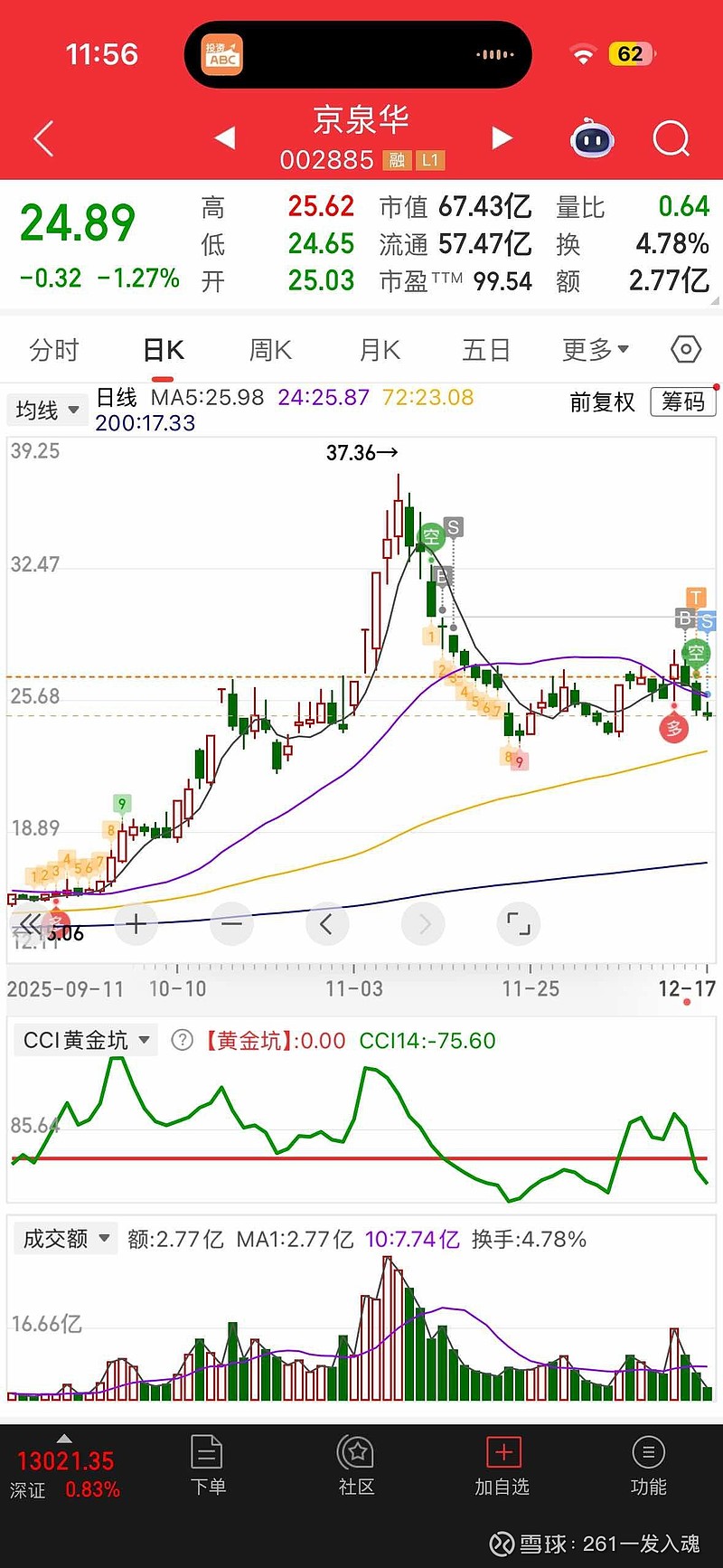Switch to the 分时 tab
This screenshot has height=1568, width=723.
point(54,350)
